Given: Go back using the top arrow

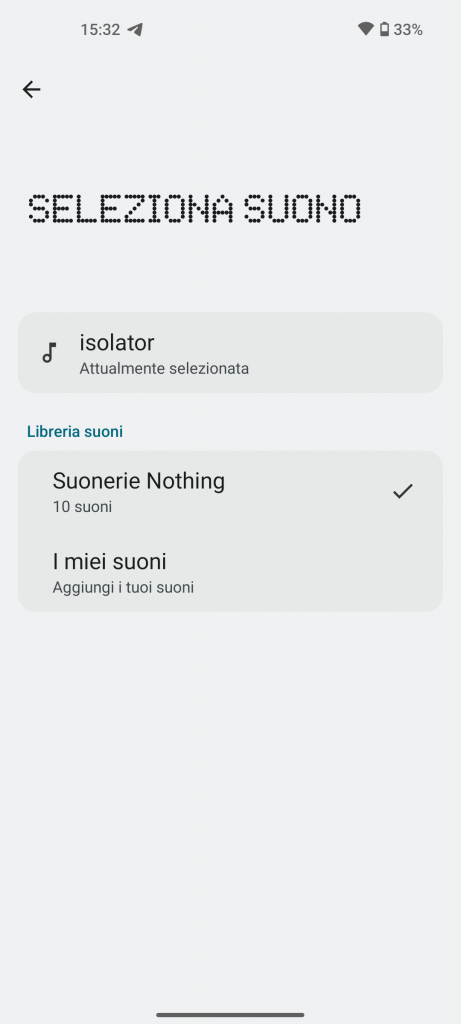Looking at the screenshot, I should point(31,89).
